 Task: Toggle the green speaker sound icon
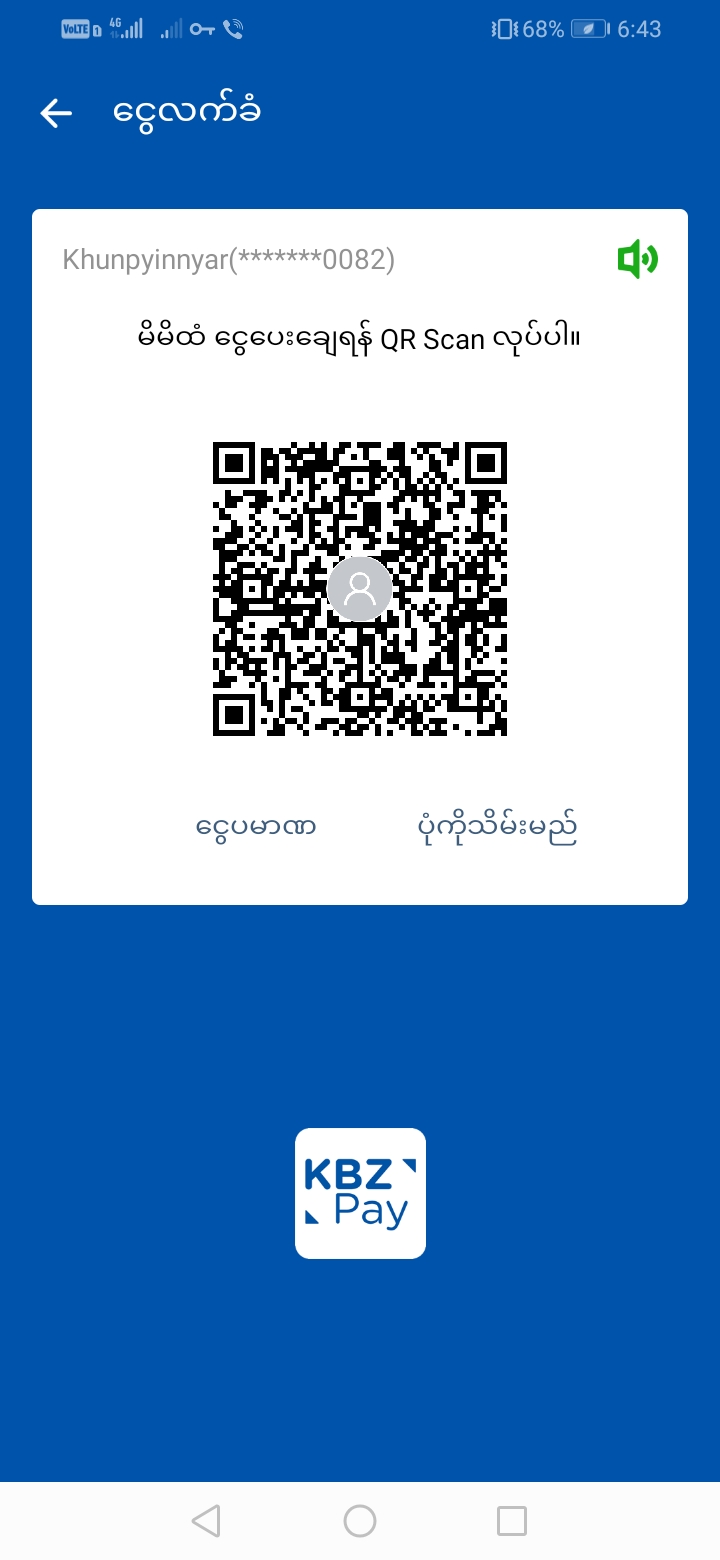(637, 260)
